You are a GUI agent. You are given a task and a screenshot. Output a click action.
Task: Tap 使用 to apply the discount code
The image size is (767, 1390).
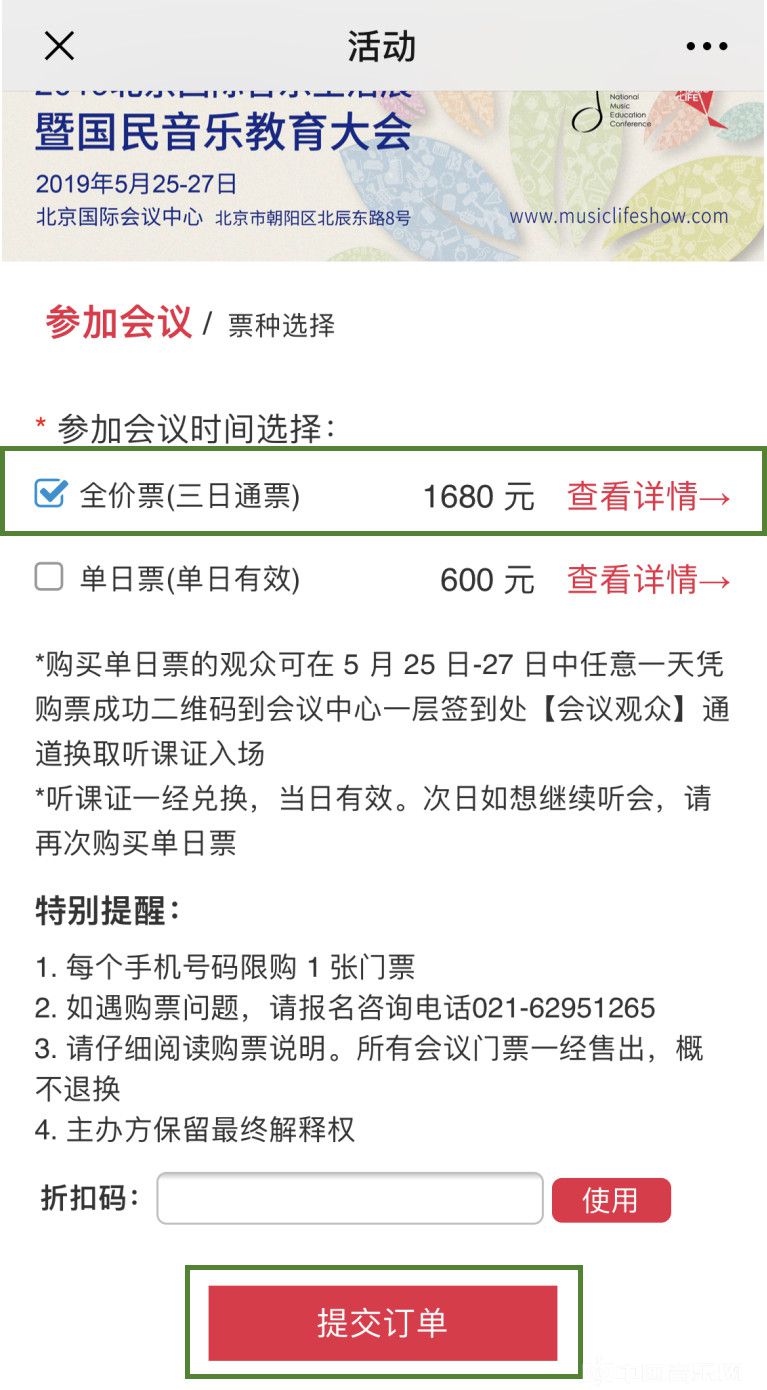(610, 1199)
